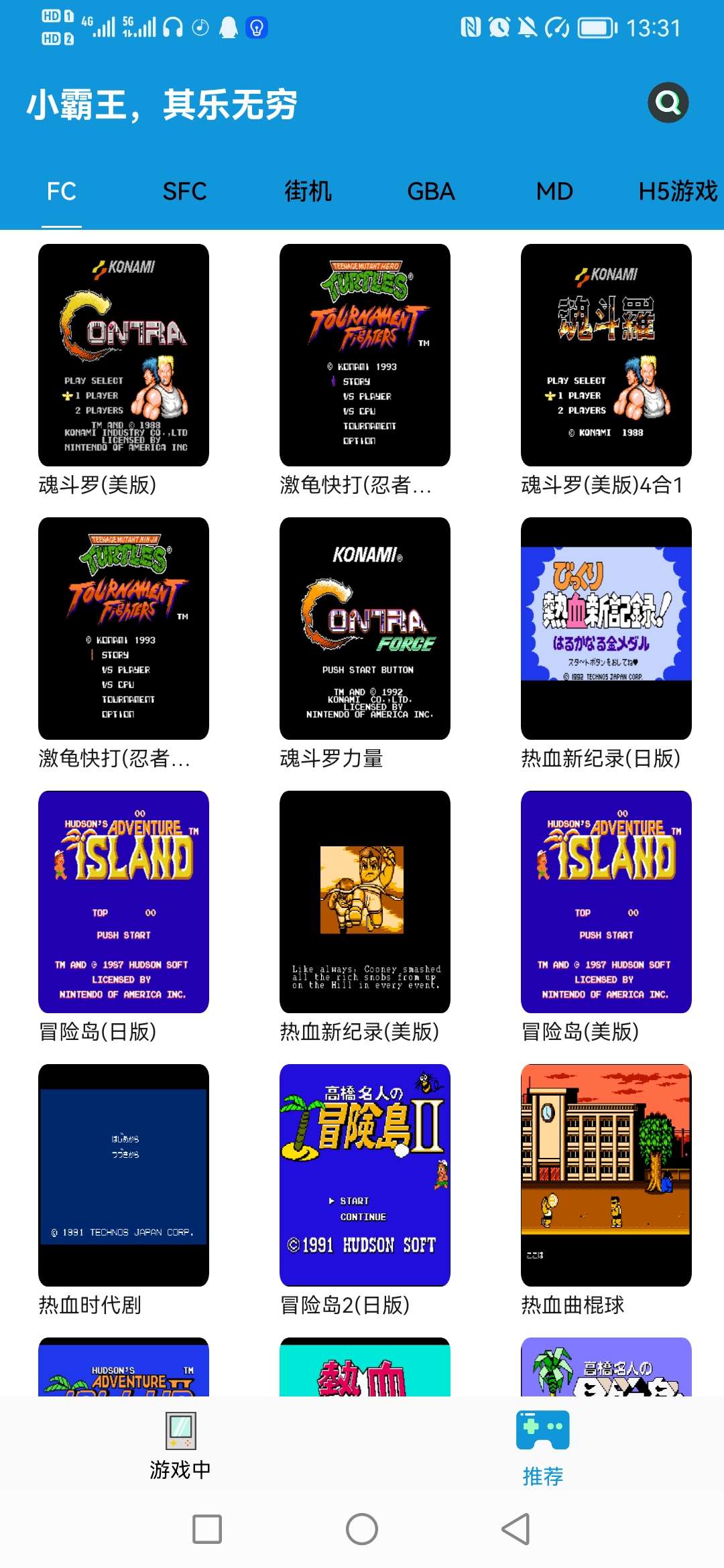Launch 魂斗罗(美版)4合1 game
This screenshot has width=724, height=1568.
click(x=606, y=355)
